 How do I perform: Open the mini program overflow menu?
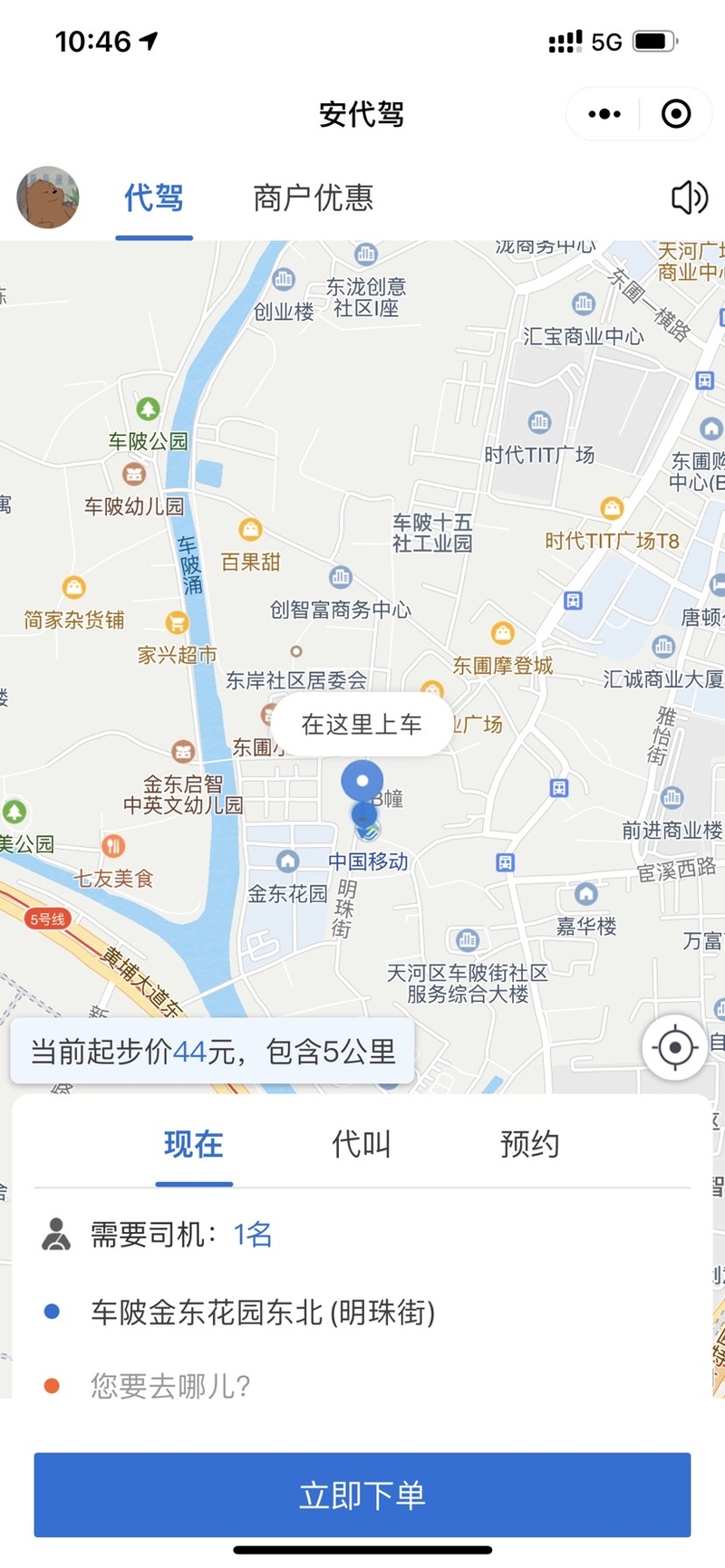click(604, 114)
